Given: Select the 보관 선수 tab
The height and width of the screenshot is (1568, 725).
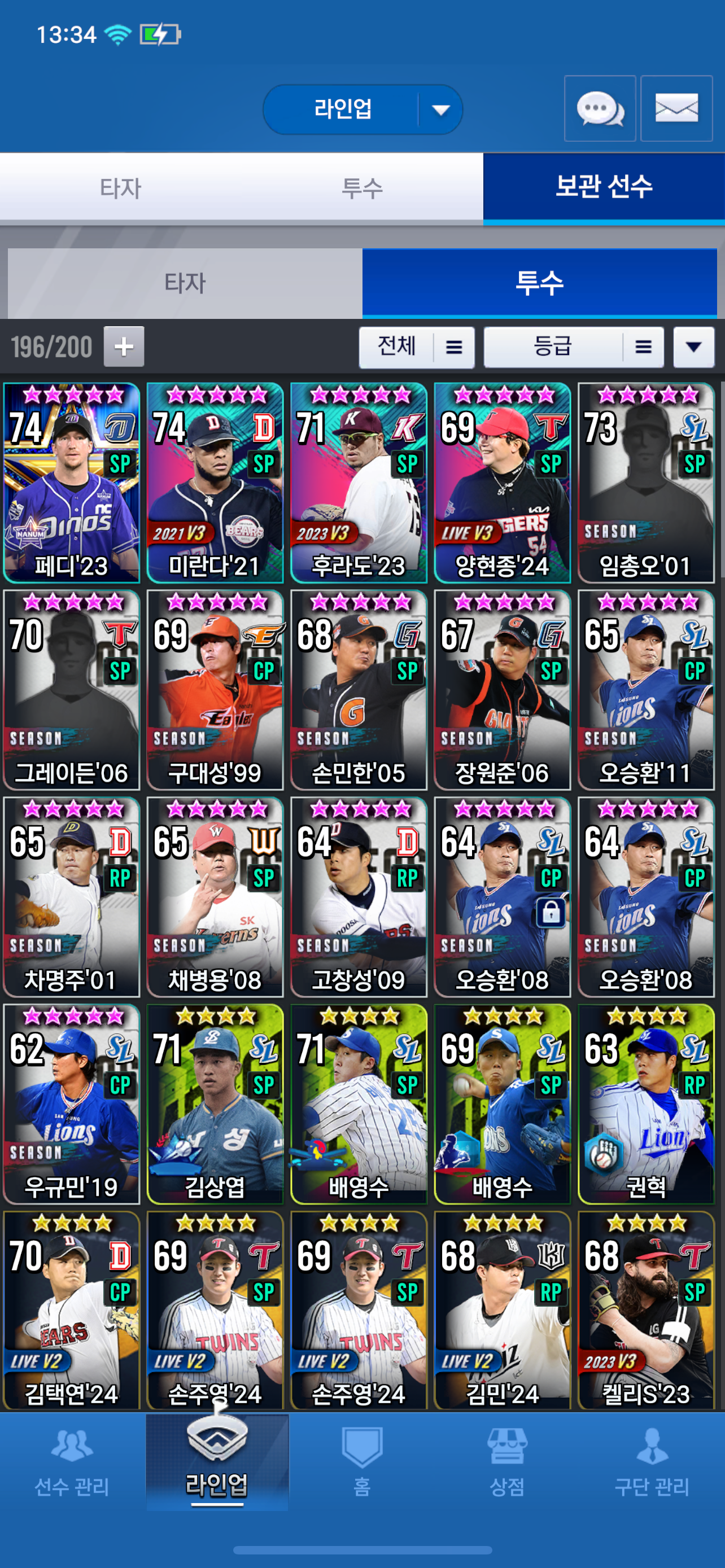Looking at the screenshot, I should coord(603,187).
